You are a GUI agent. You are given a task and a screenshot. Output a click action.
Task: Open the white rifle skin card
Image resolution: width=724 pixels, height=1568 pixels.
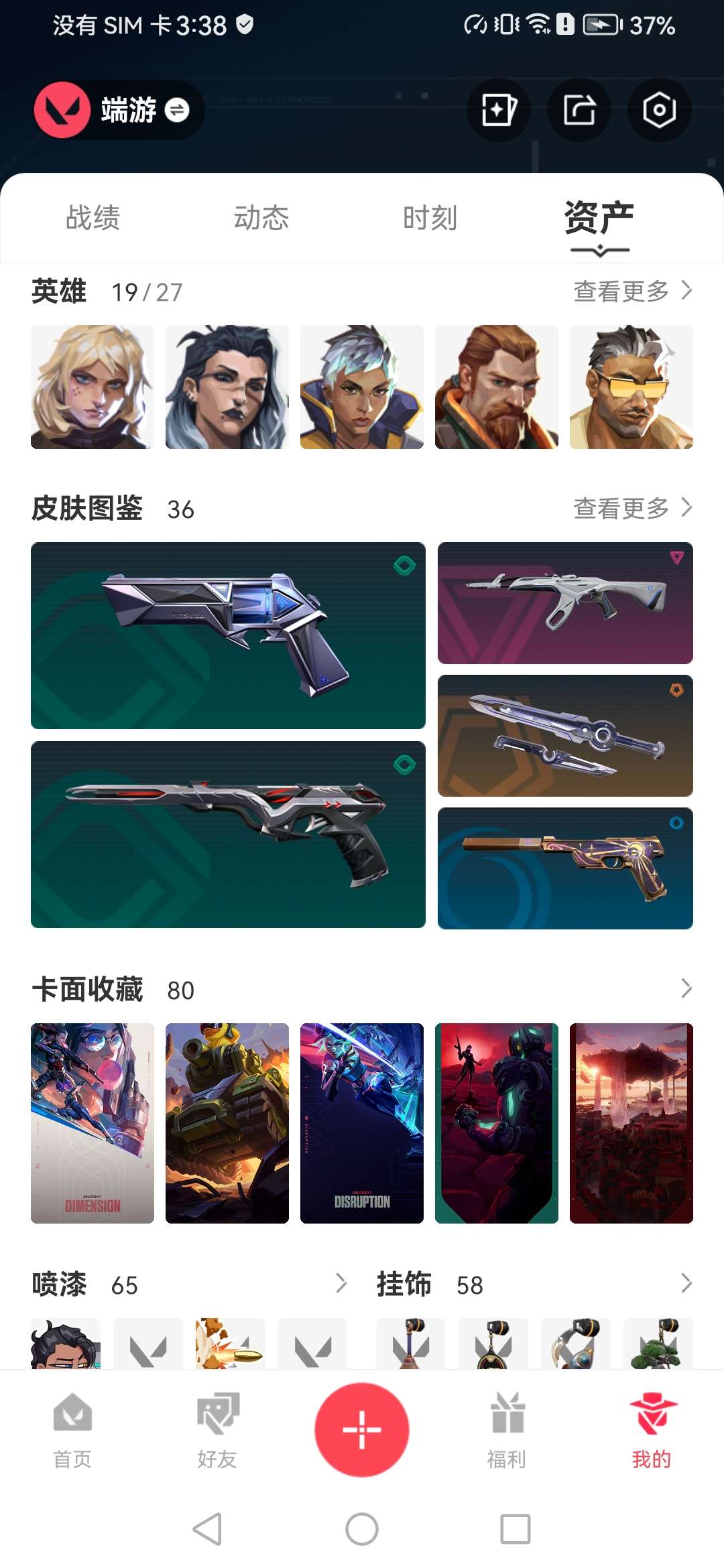pos(565,602)
